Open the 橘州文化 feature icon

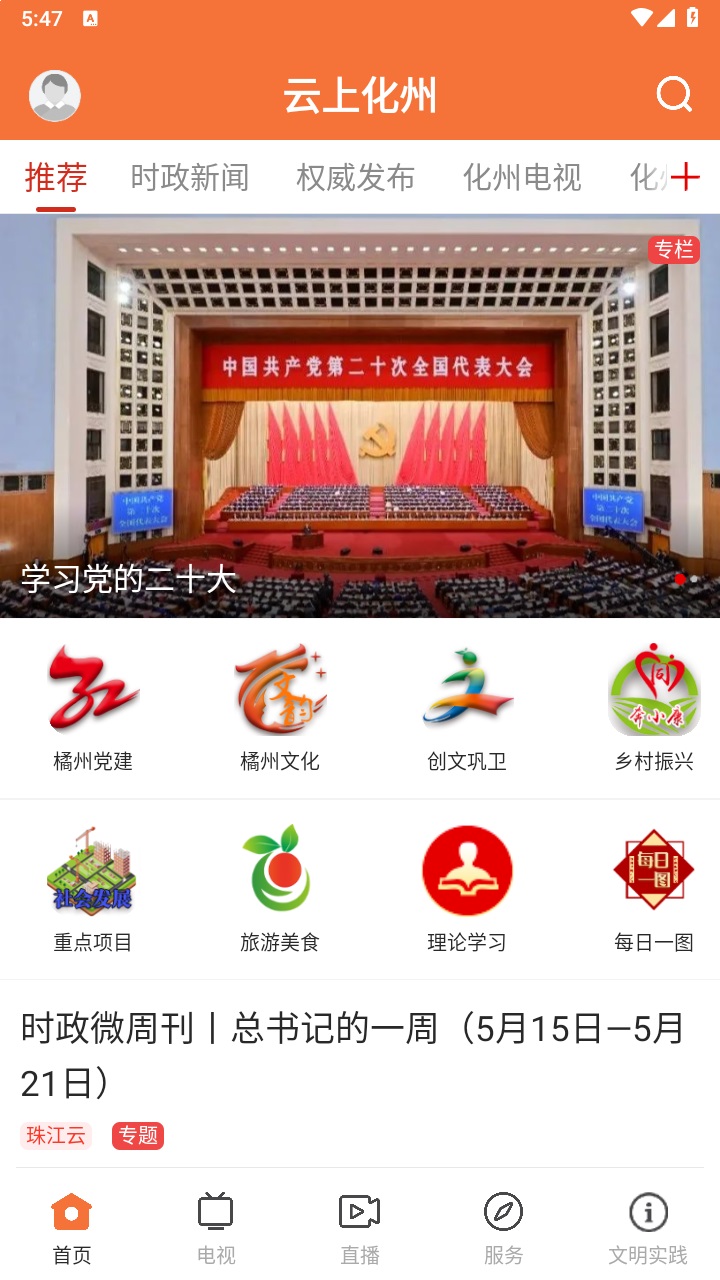pos(280,690)
